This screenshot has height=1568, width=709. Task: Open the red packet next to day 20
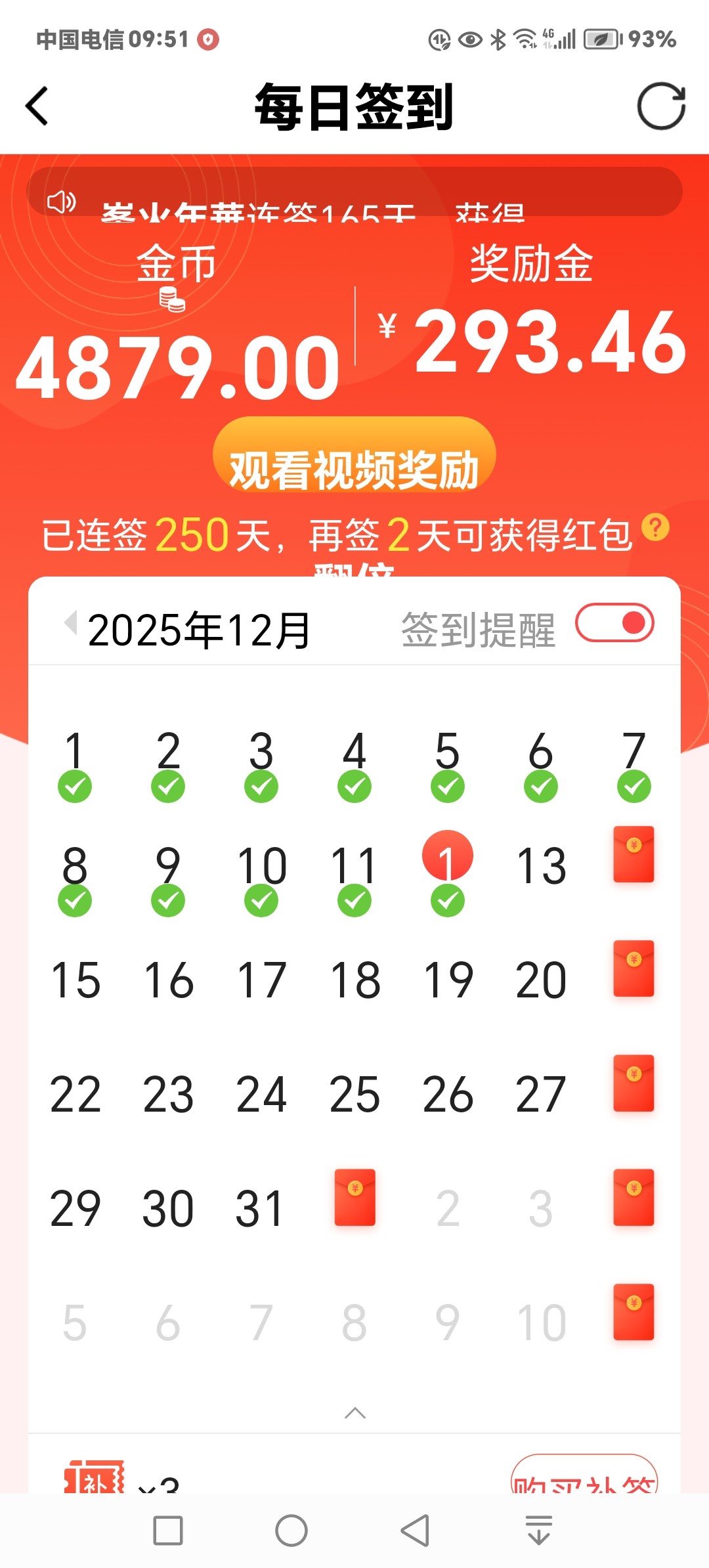pos(634,969)
